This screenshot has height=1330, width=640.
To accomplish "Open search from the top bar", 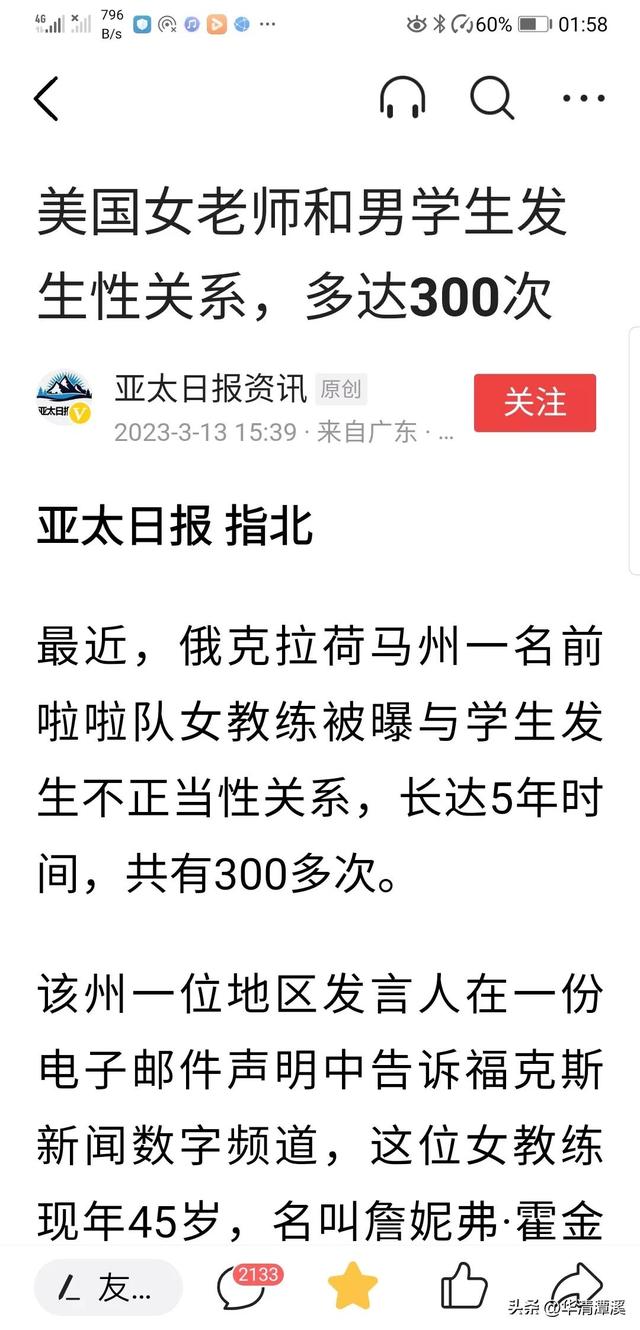I will click(492, 98).
